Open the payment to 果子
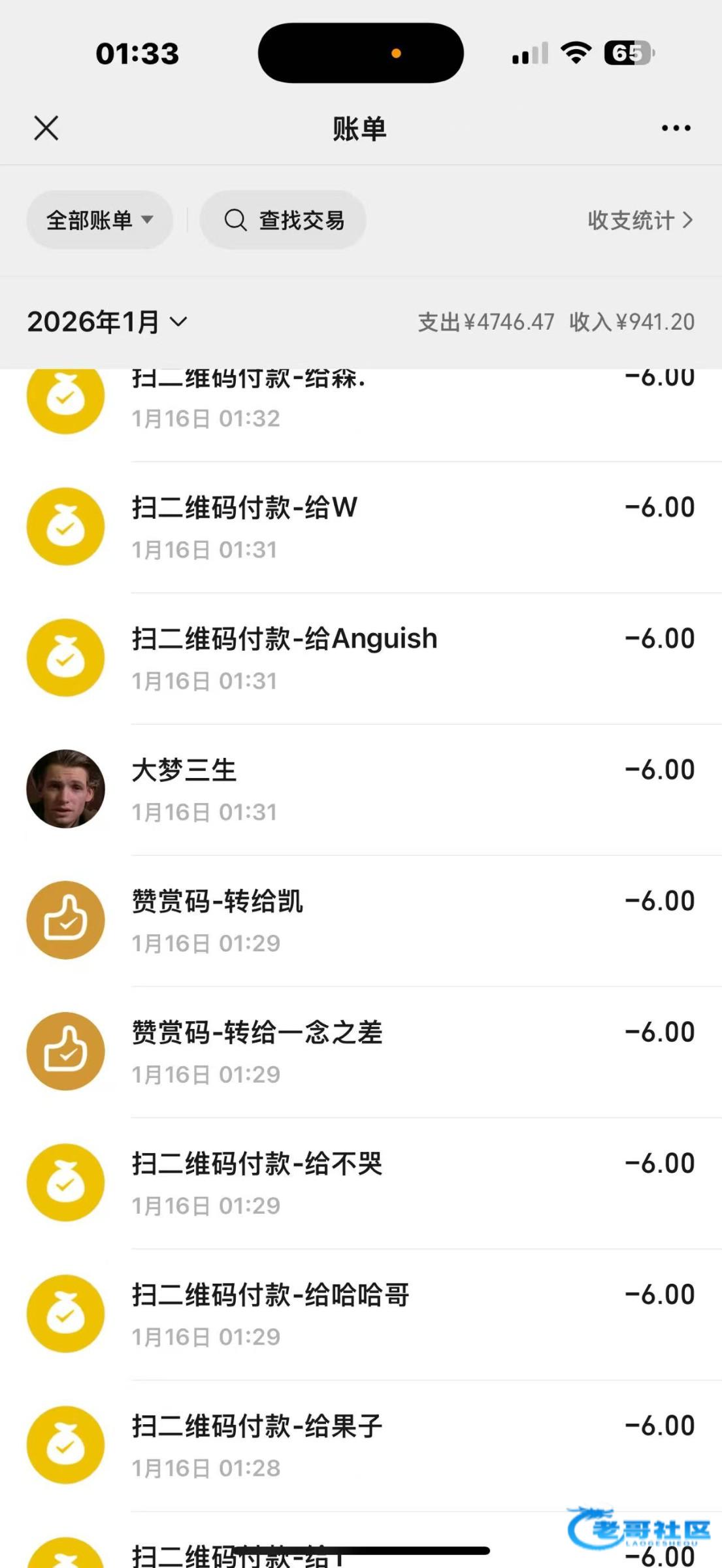722x1568 pixels. pyautogui.click(x=361, y=1446)
